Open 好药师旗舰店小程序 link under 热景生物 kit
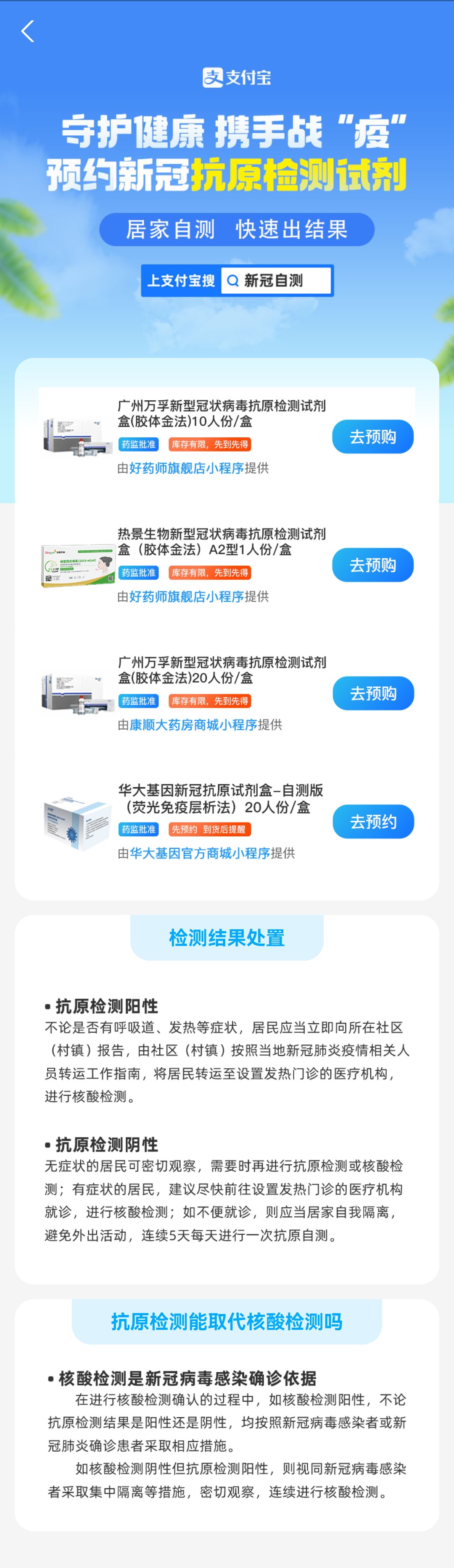454x1568 pixels. tap(187, 596)
